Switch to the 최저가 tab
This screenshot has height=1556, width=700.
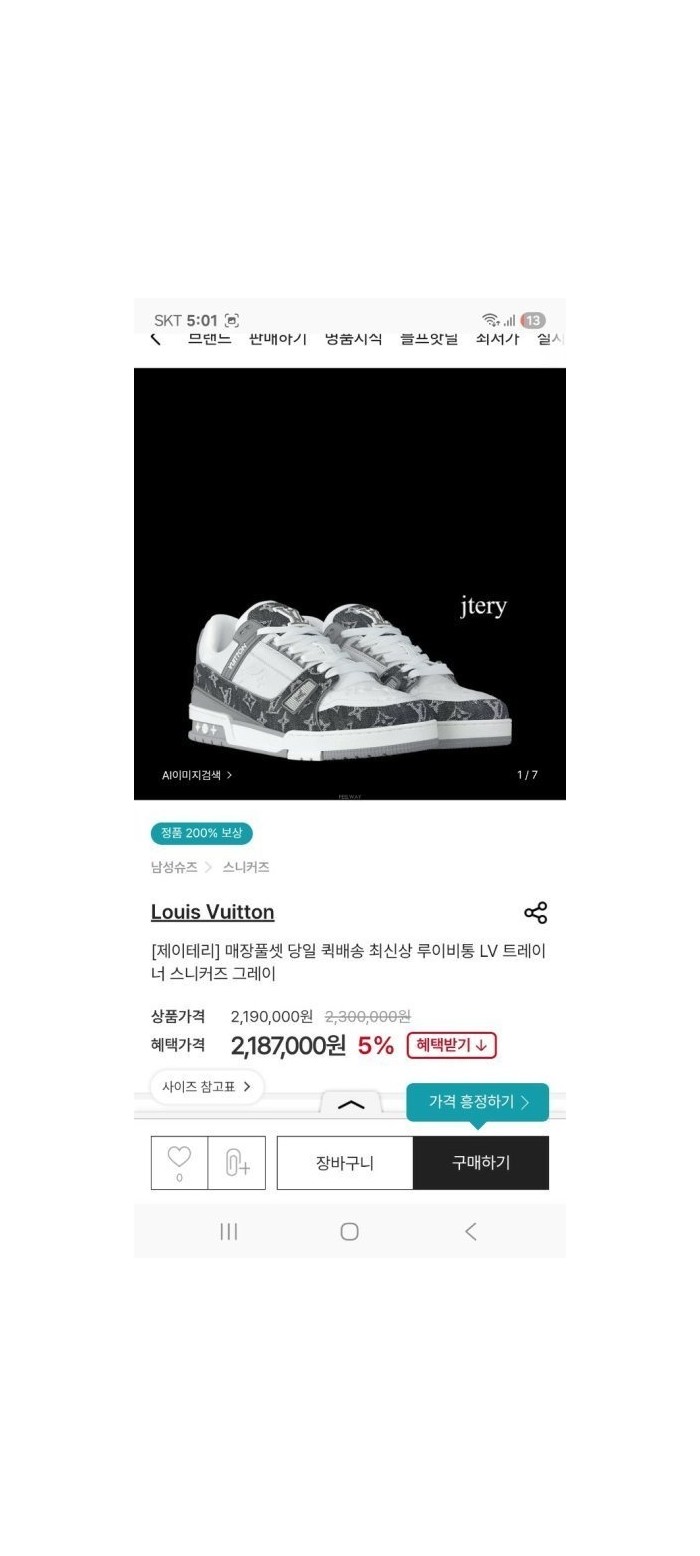click(x=496, y=339)
